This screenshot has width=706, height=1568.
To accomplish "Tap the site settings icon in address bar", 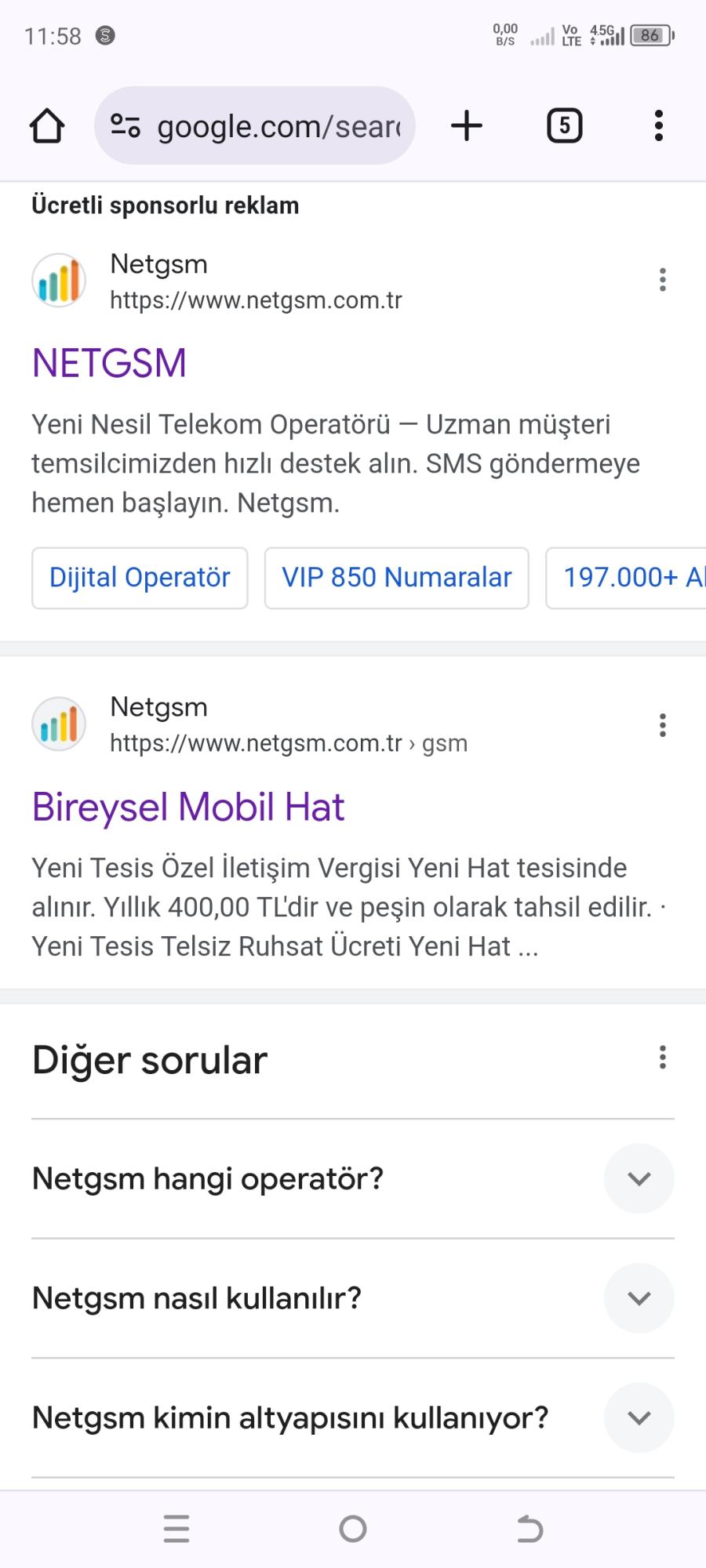I will click(126, 125).
